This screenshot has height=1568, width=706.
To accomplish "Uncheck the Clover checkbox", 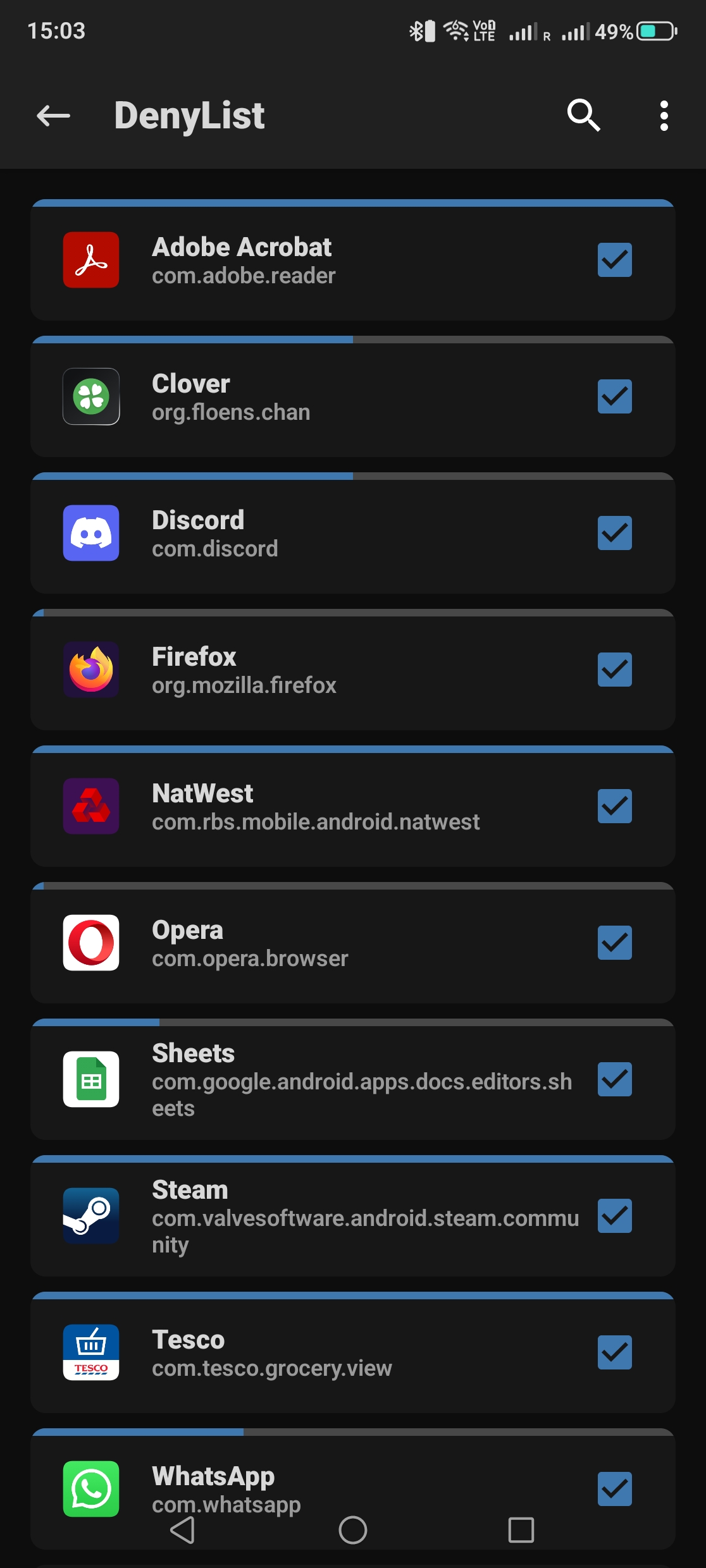I will pyautogui.click(x=614, y=396).
